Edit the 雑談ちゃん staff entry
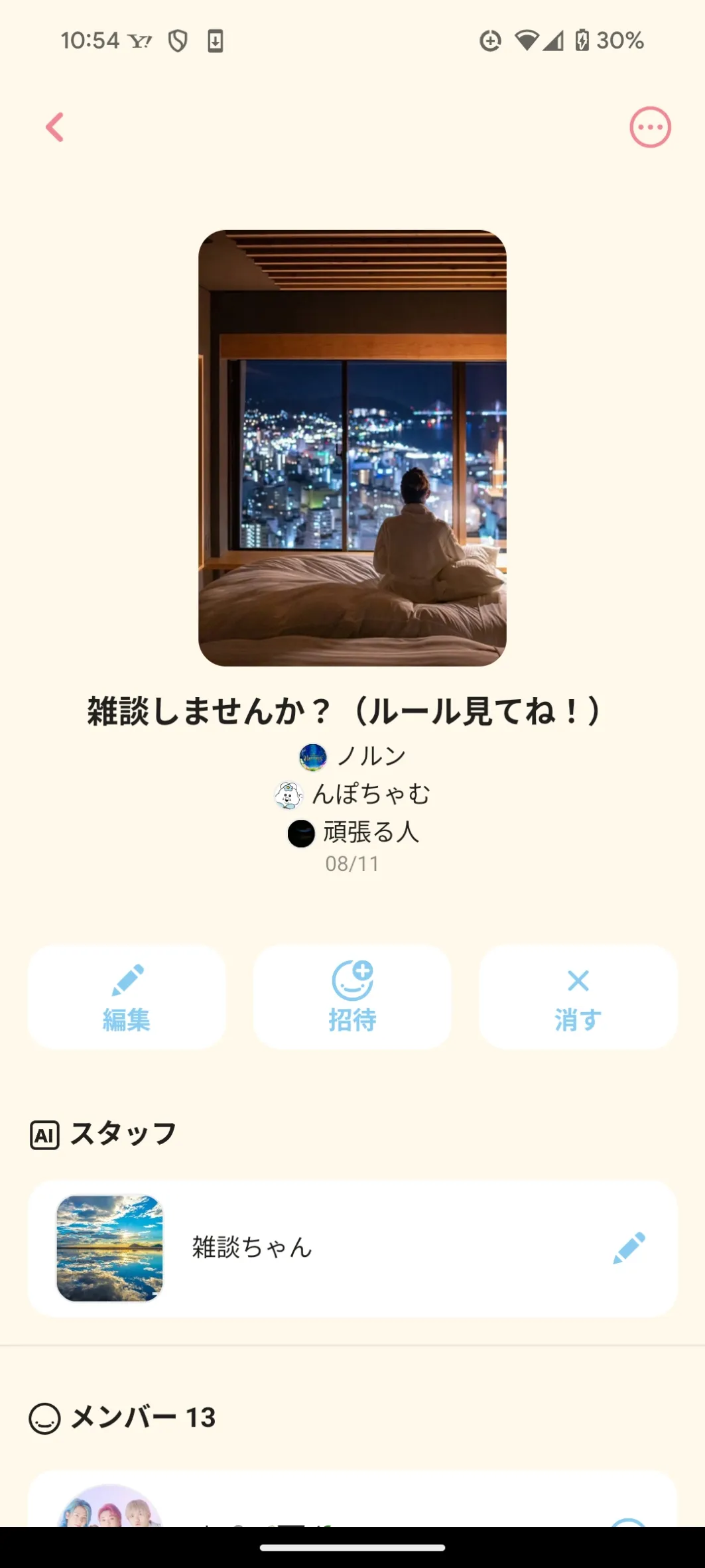The width and height of the screenshot is (705, 1568). click(629, 1248)
